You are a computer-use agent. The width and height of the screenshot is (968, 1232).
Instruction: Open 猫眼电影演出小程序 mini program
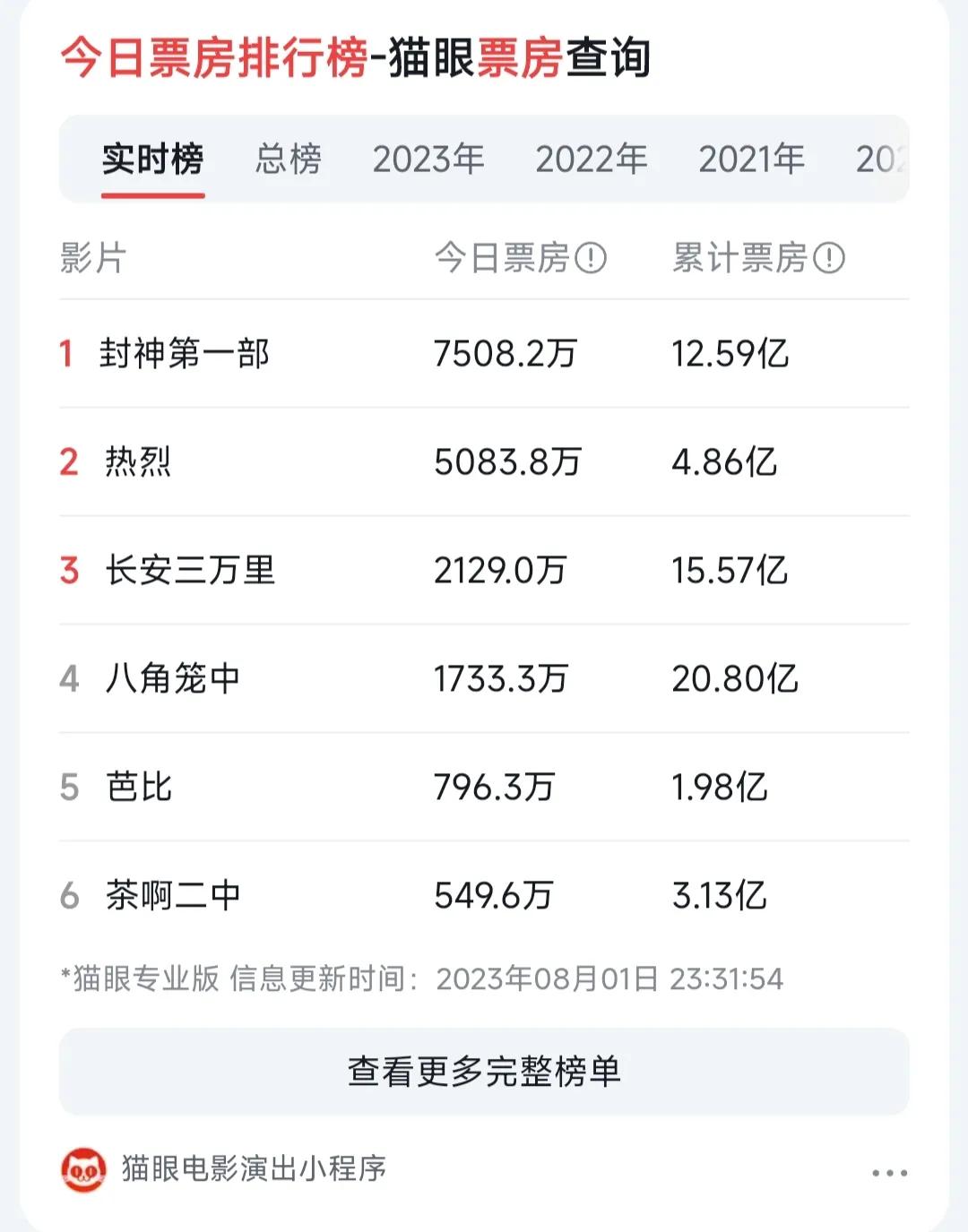253,1169
